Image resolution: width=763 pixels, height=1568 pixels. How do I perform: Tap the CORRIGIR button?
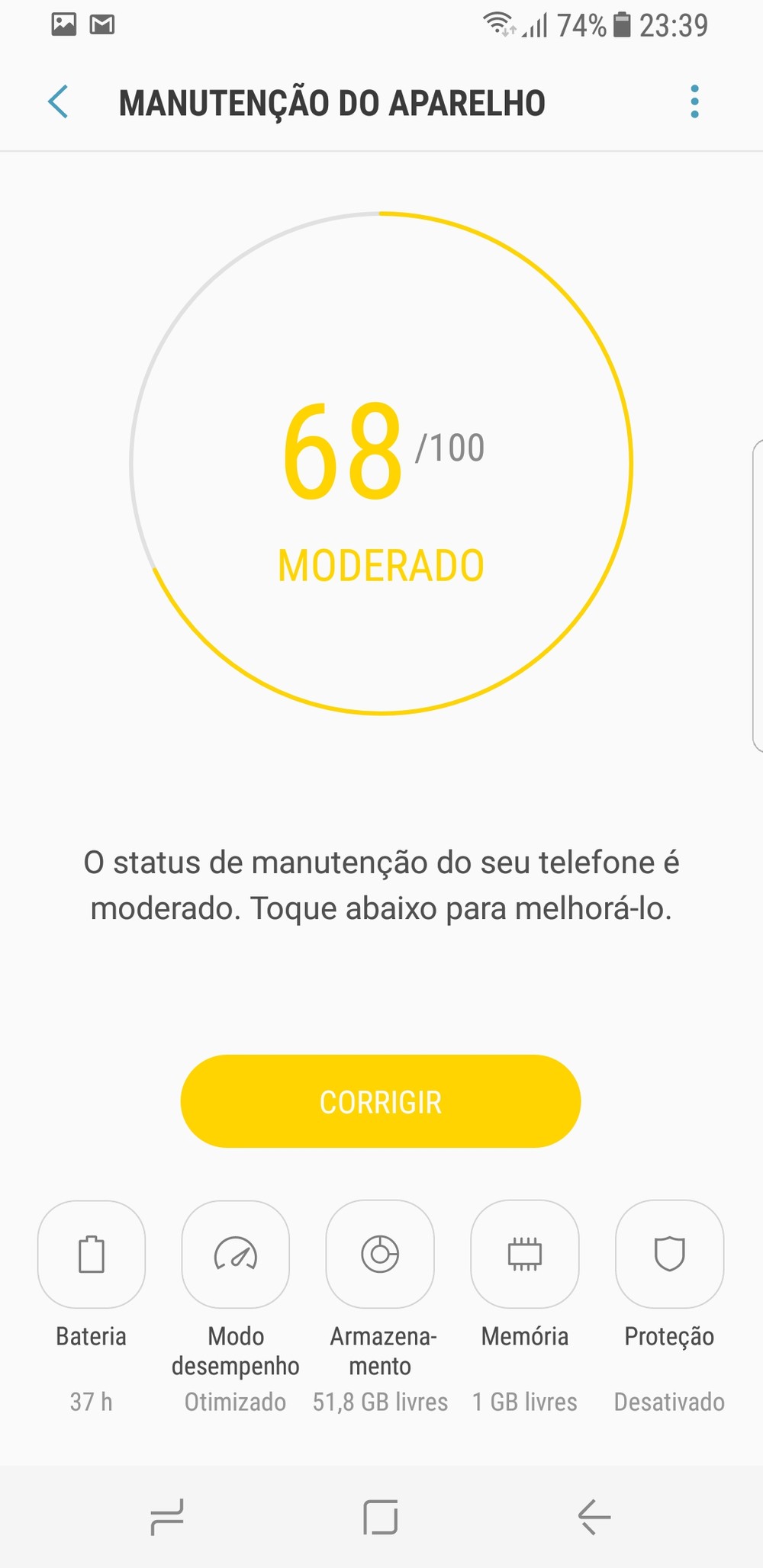381,1101
